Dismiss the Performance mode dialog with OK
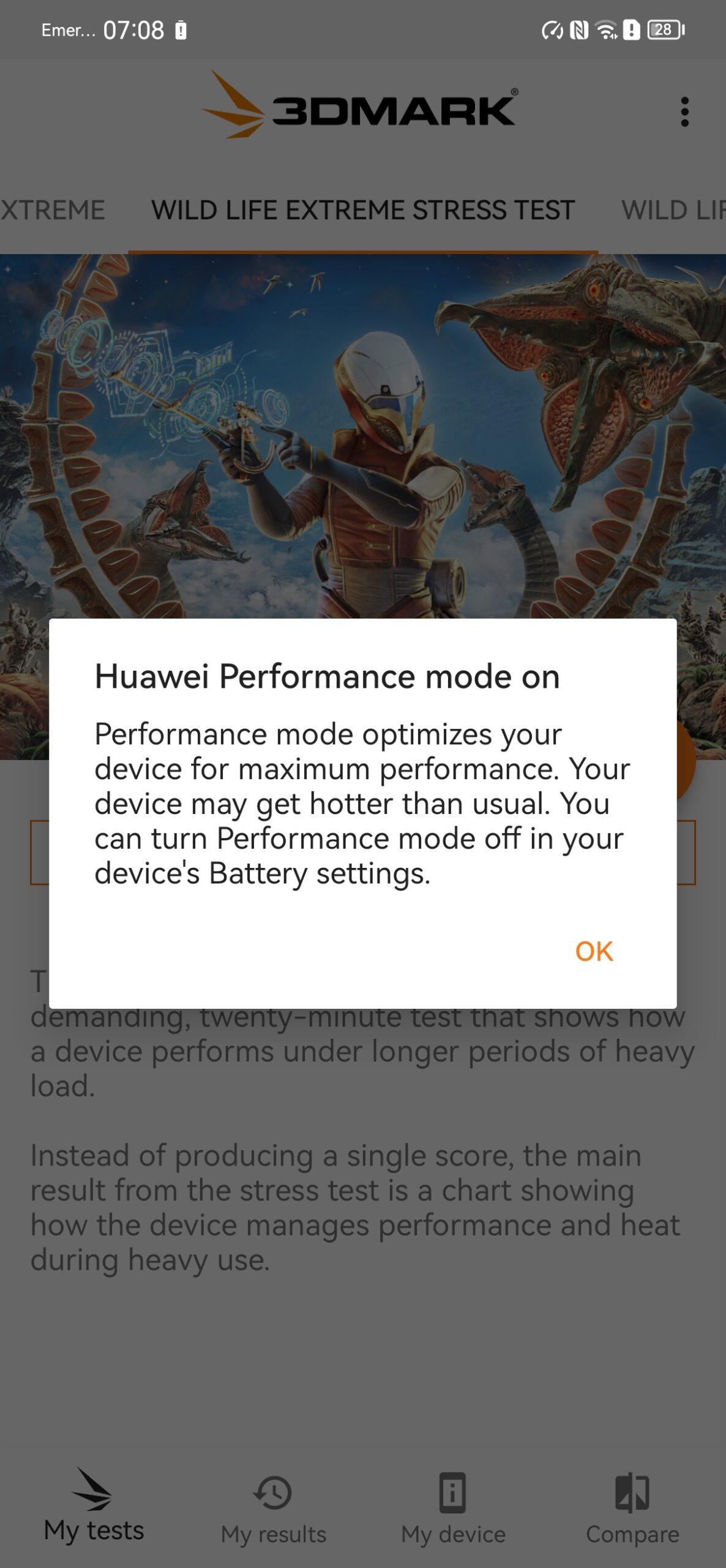This screenshot has height=1568, width=726. (594, 951)
